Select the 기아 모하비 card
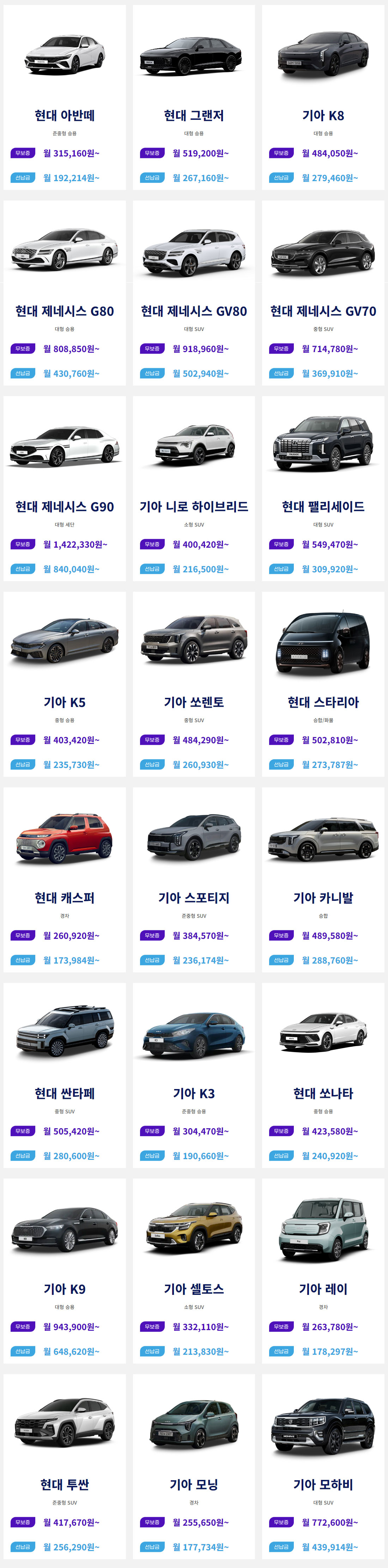Viewport: 388px width, 1568px height. 323,1466
